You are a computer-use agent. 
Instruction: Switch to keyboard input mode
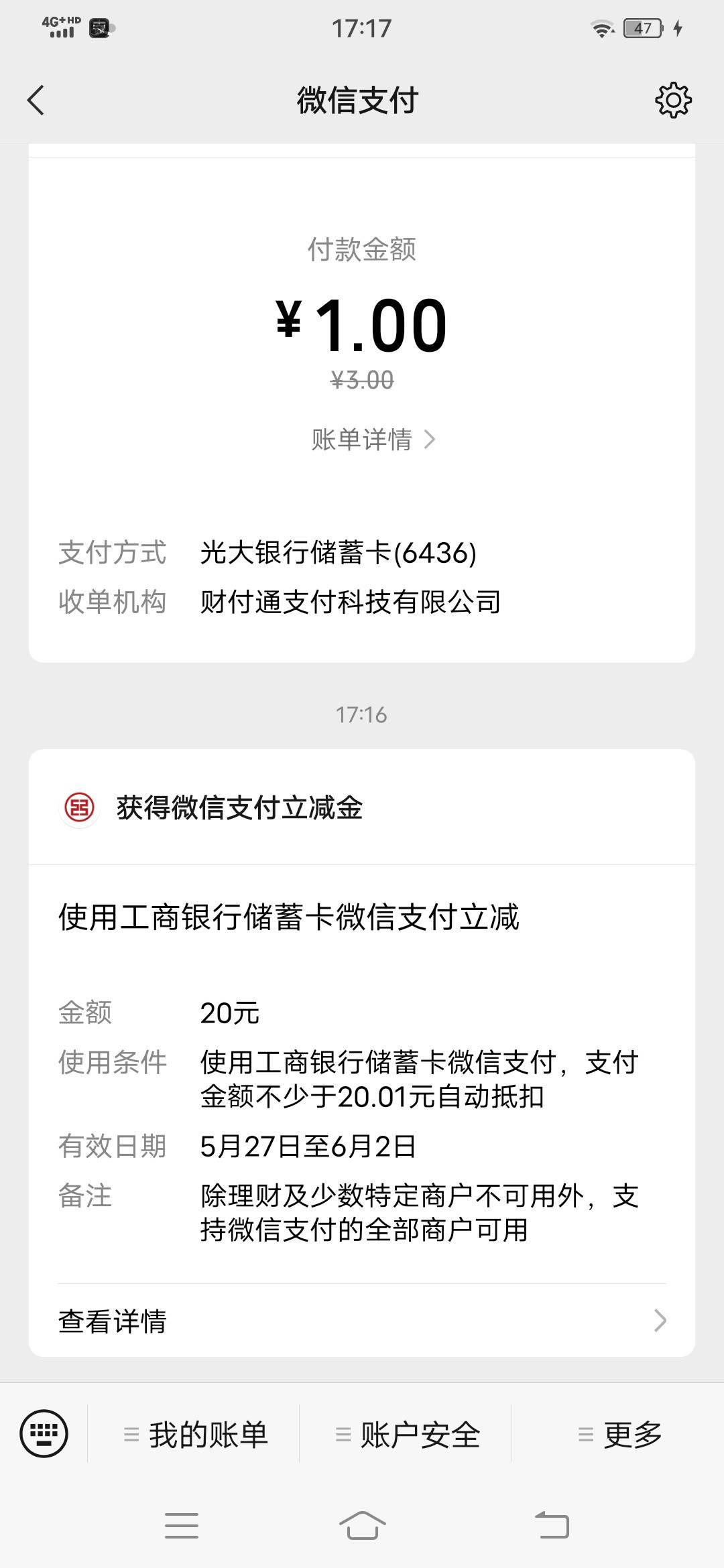[x=44, y=1434]
